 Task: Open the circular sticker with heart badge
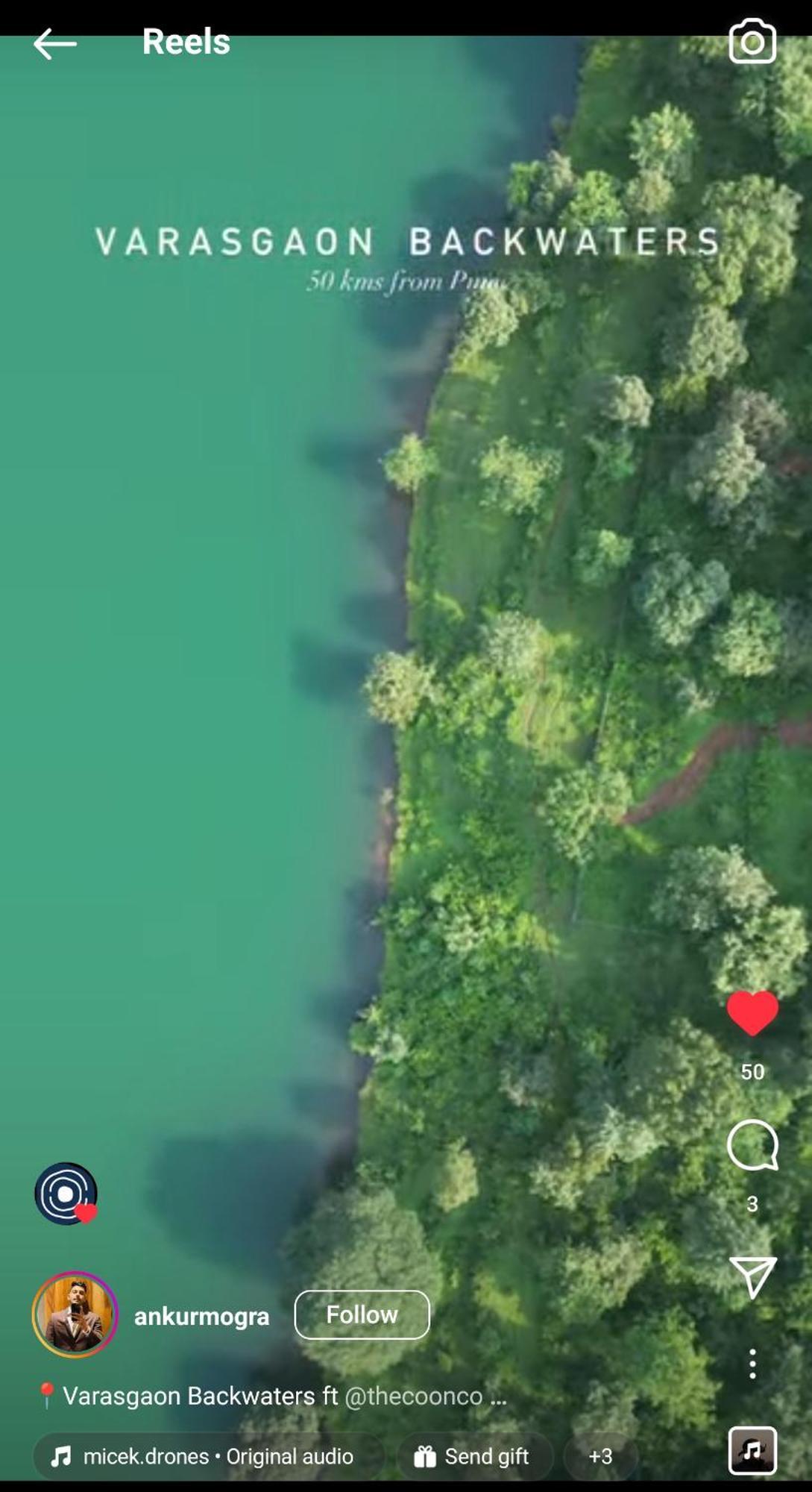[x=66, y=1194]
